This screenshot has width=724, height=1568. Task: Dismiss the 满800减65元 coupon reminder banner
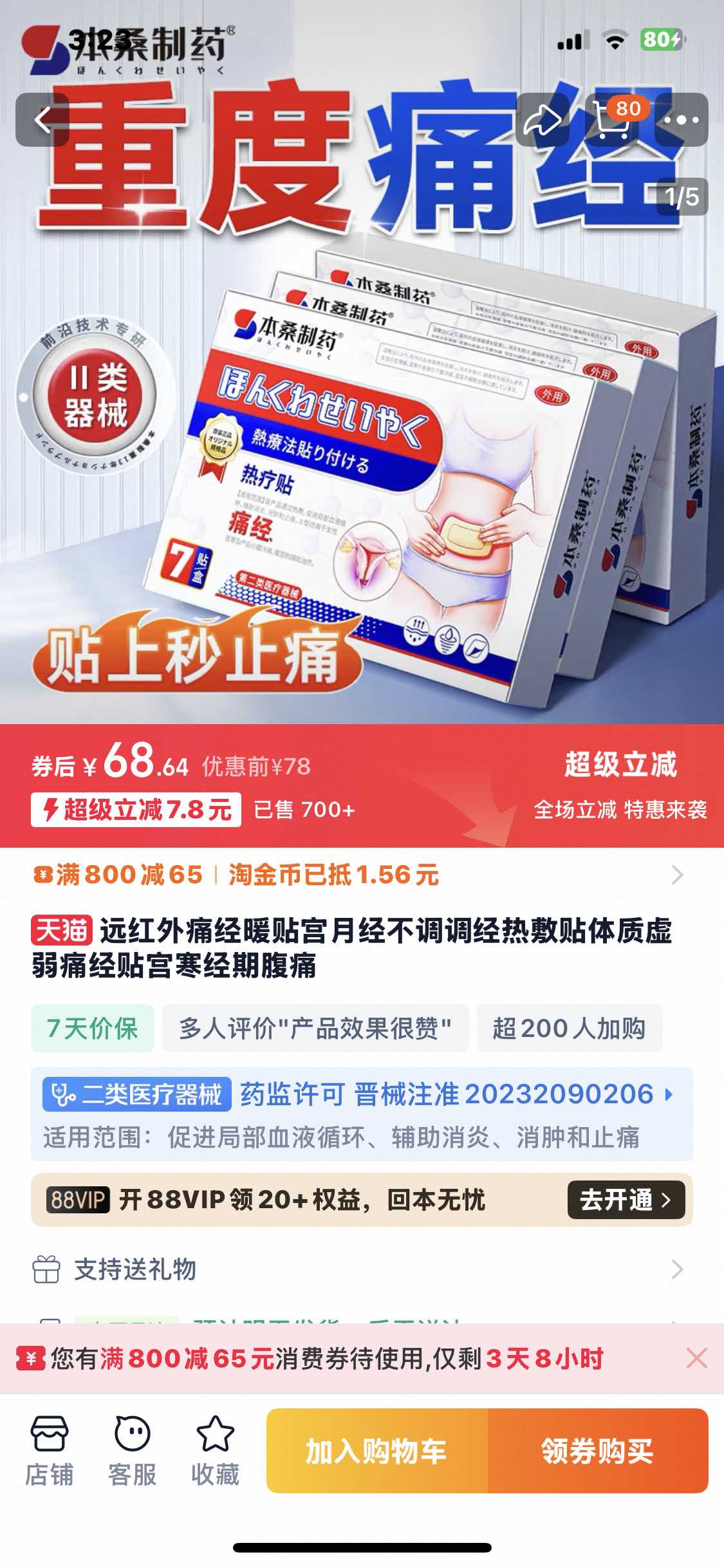click(696, 1359)
